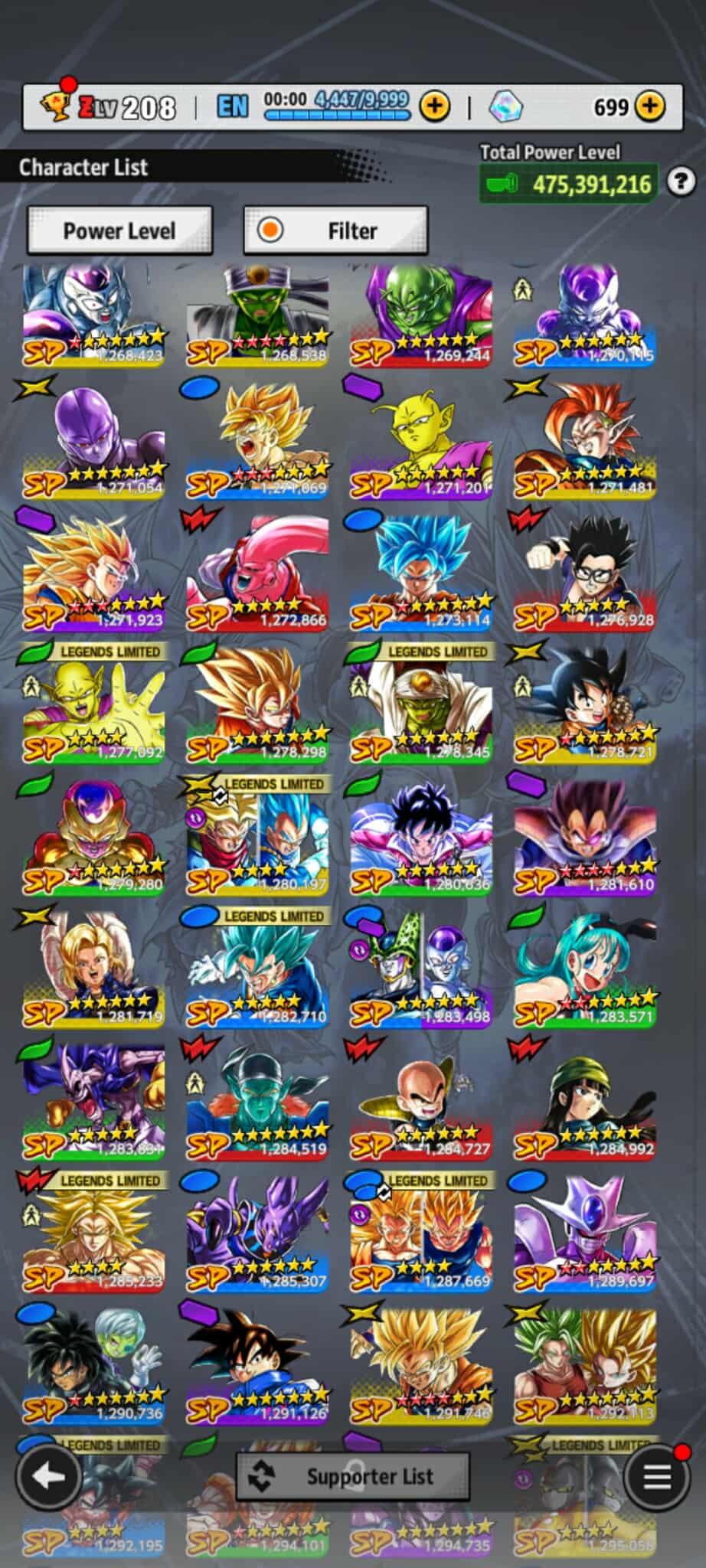Viewport: 706px width, 1568px height.
Task: Tap the plus button to refill energy
Action: coord(435,106)
